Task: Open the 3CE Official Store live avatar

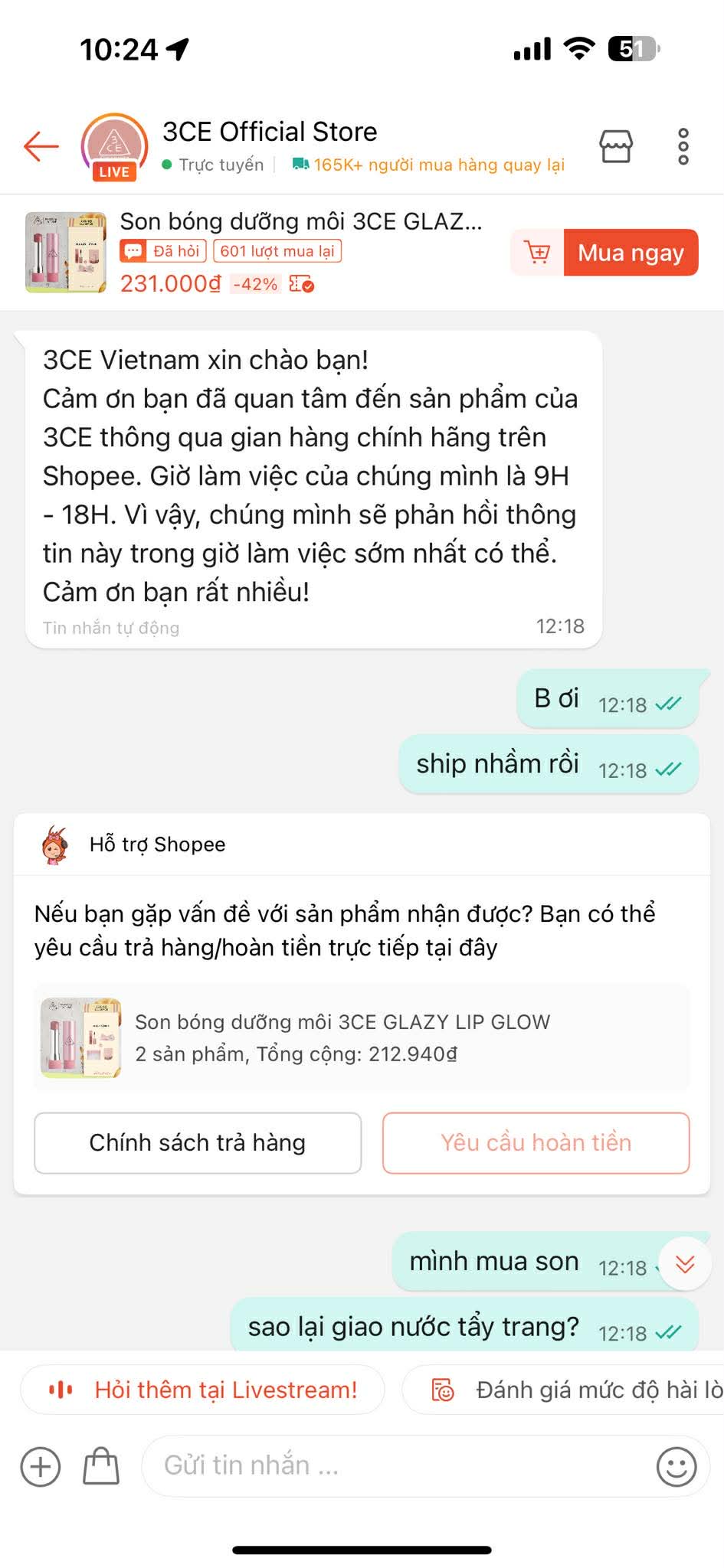Action: [114, 146]
